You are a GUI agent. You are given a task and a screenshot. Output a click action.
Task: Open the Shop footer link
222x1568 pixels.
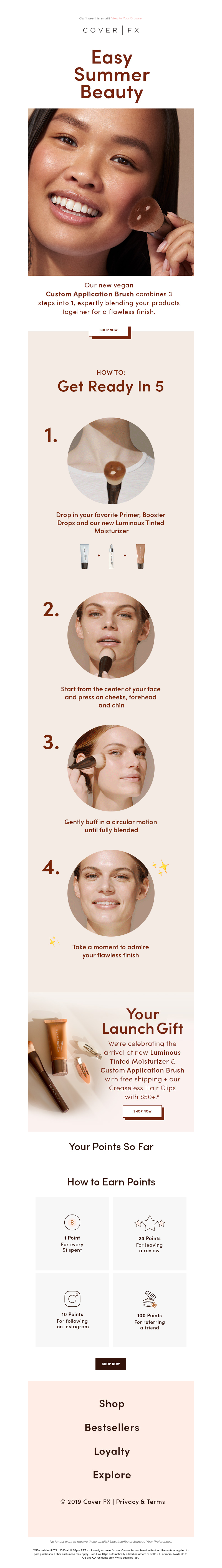pos(111,1404)
